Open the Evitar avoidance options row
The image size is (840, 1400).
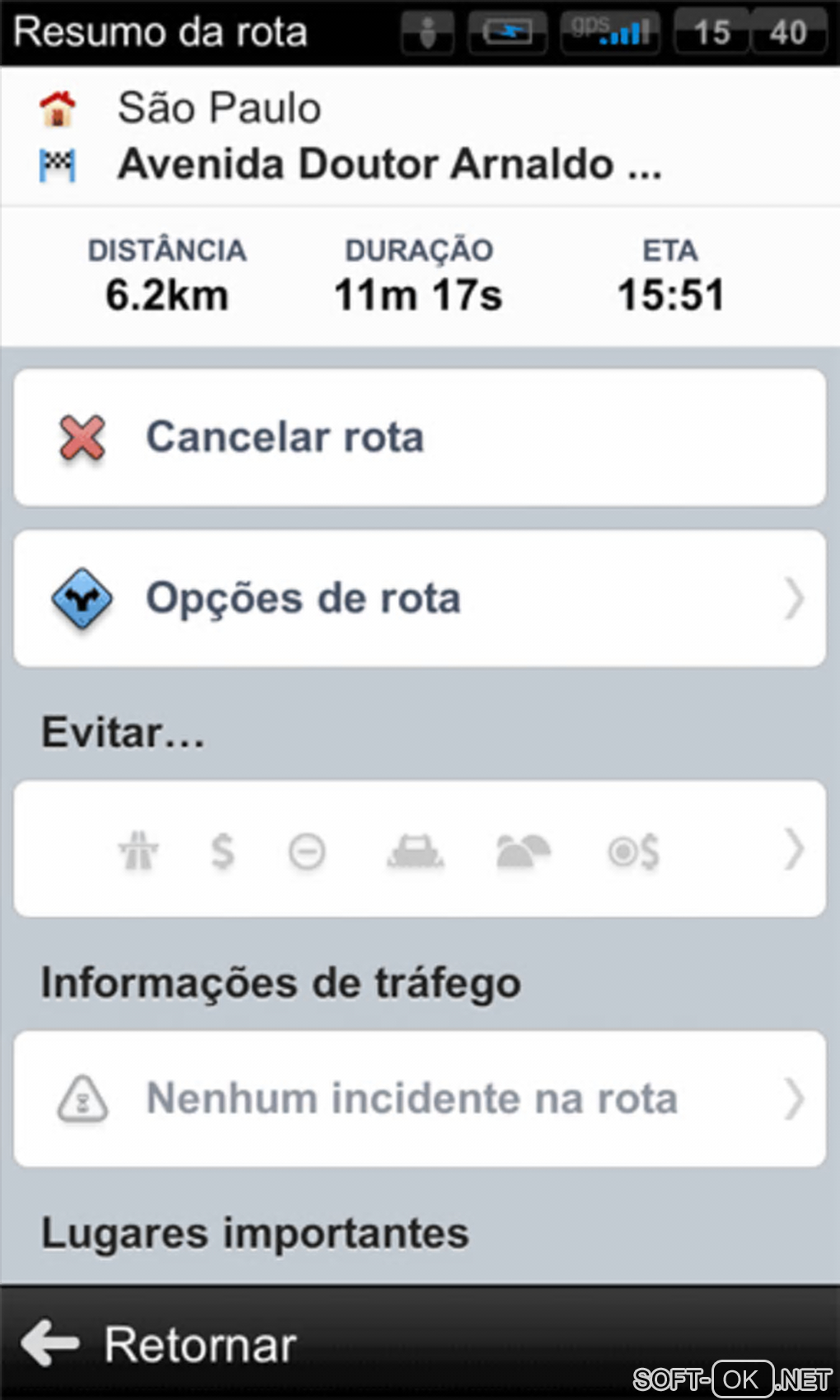click(418, 849)
